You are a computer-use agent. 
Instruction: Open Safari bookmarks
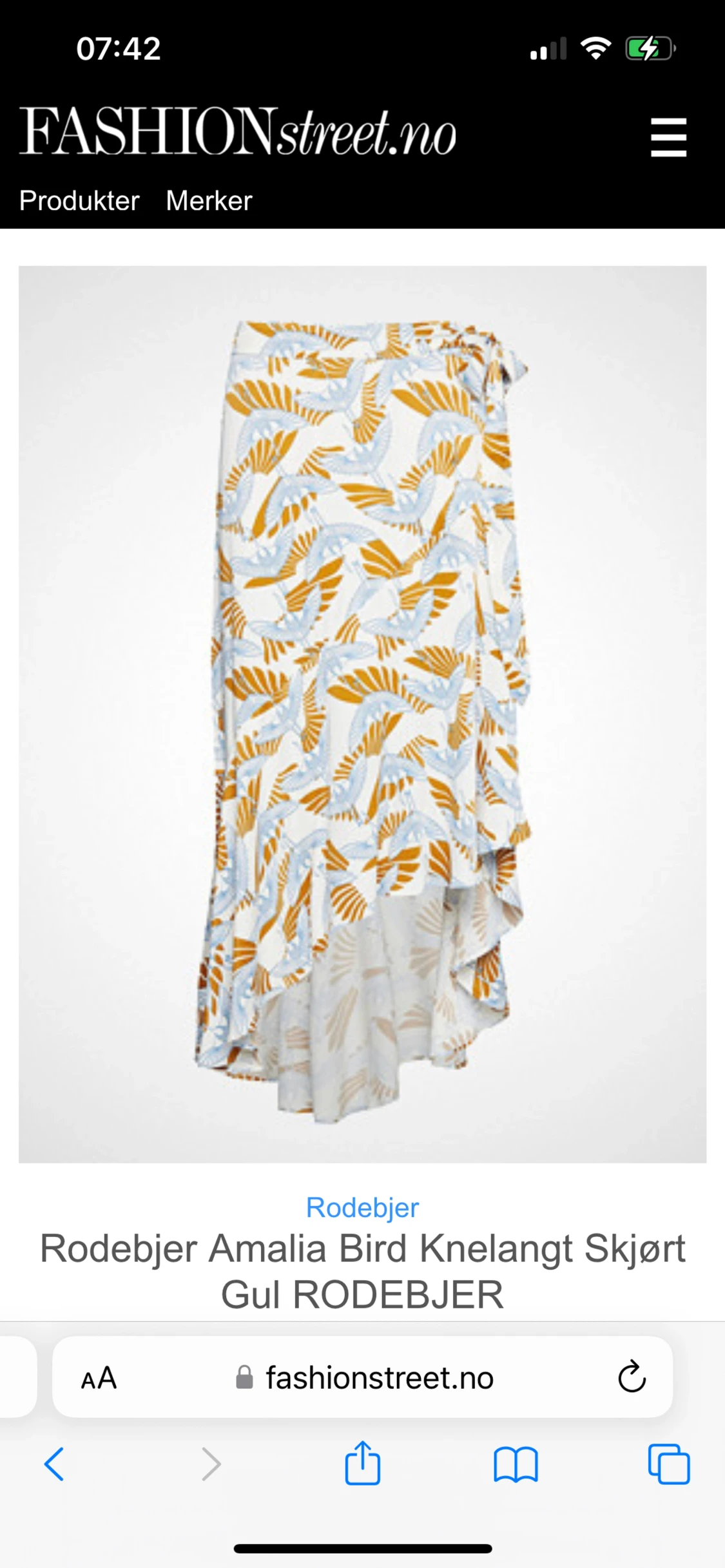coord(516,1464)
